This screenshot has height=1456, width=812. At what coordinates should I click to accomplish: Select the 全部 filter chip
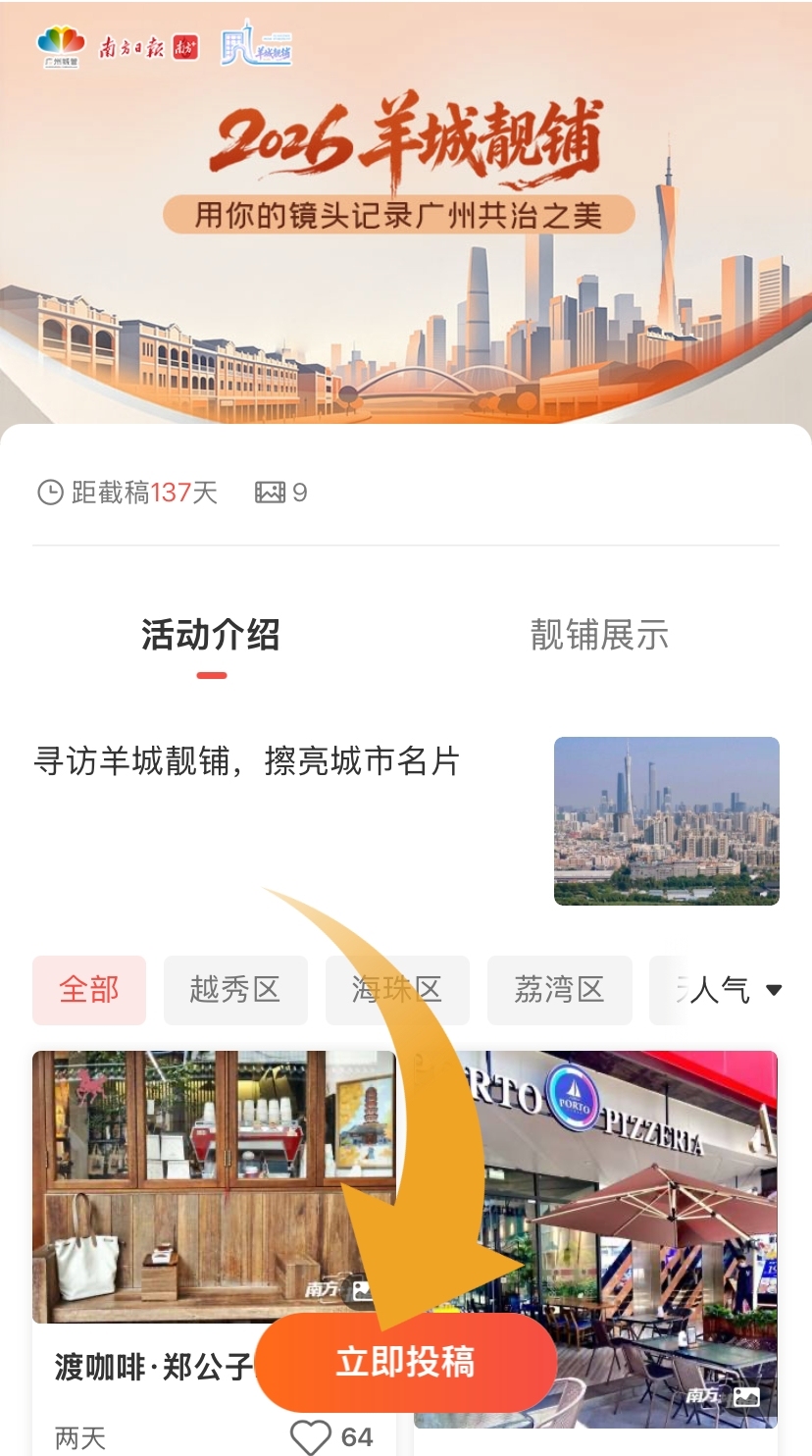click(89, 990)
